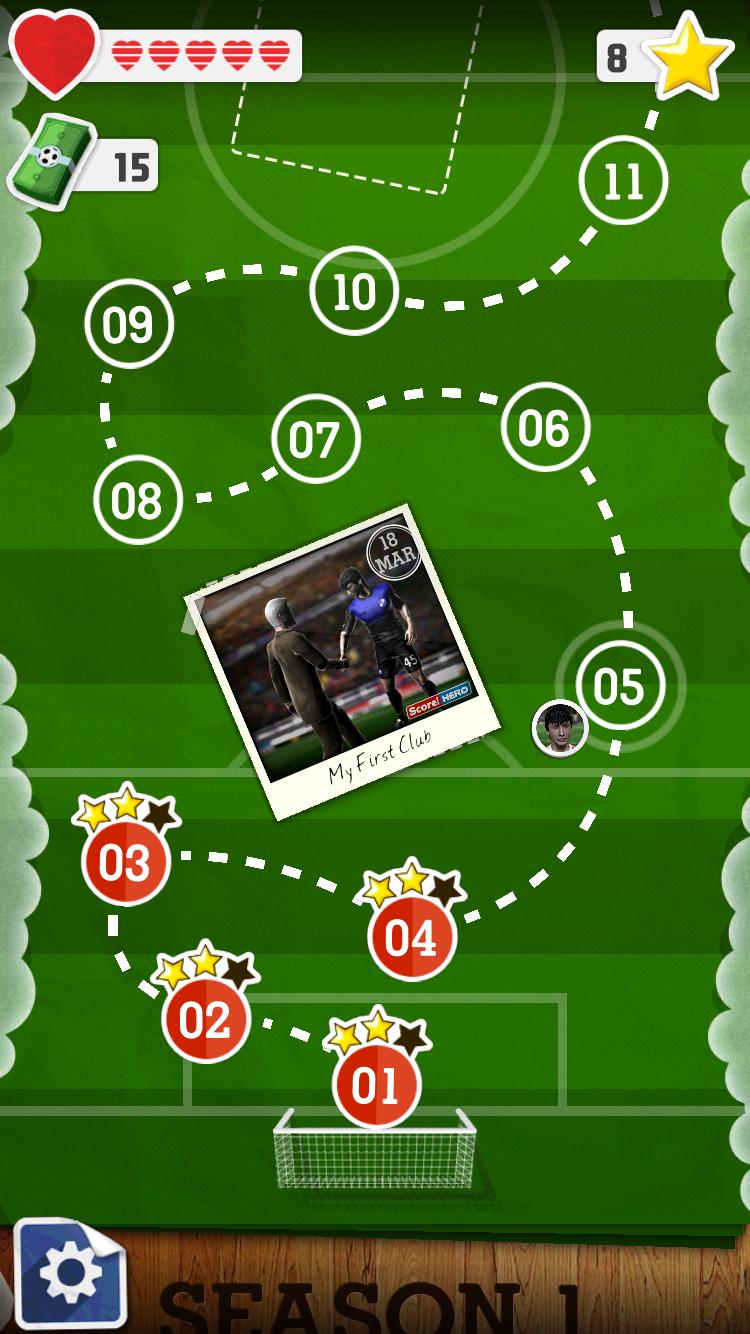Replay level 01

click(x=376, y=1086)
